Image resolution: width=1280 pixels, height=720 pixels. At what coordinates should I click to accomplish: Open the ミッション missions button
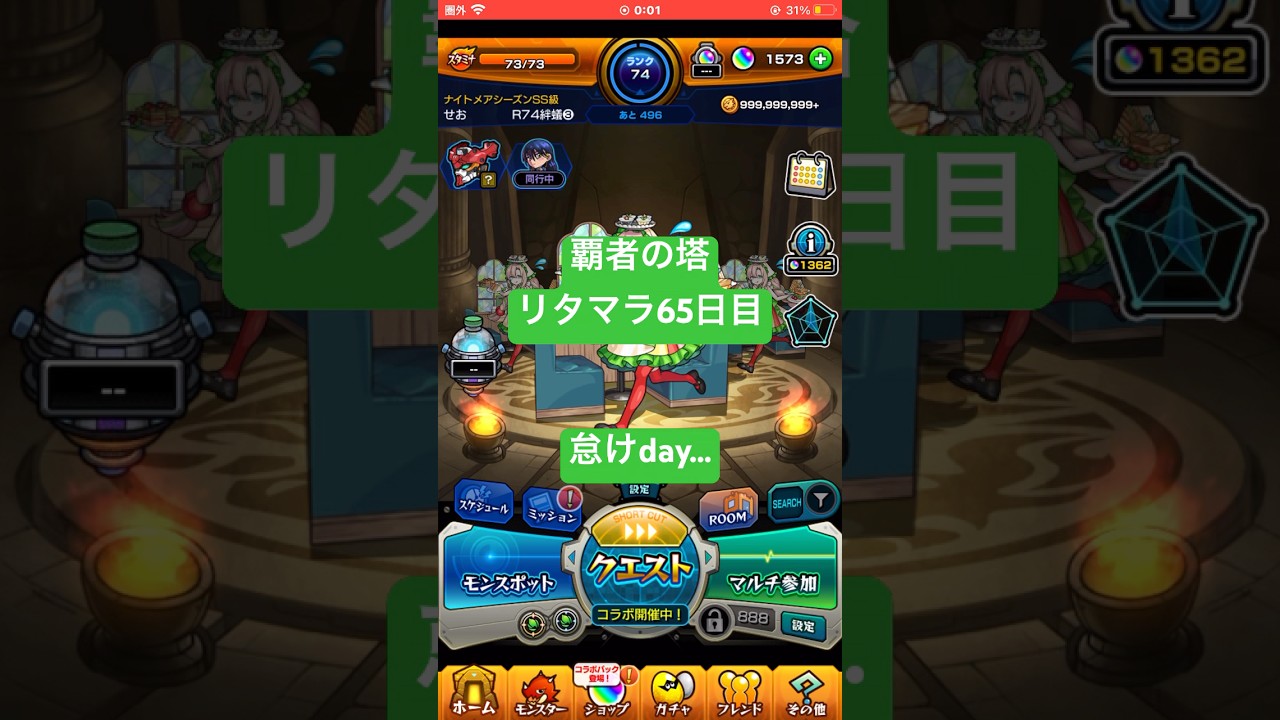pyautogui.click(x=552, y=510)
